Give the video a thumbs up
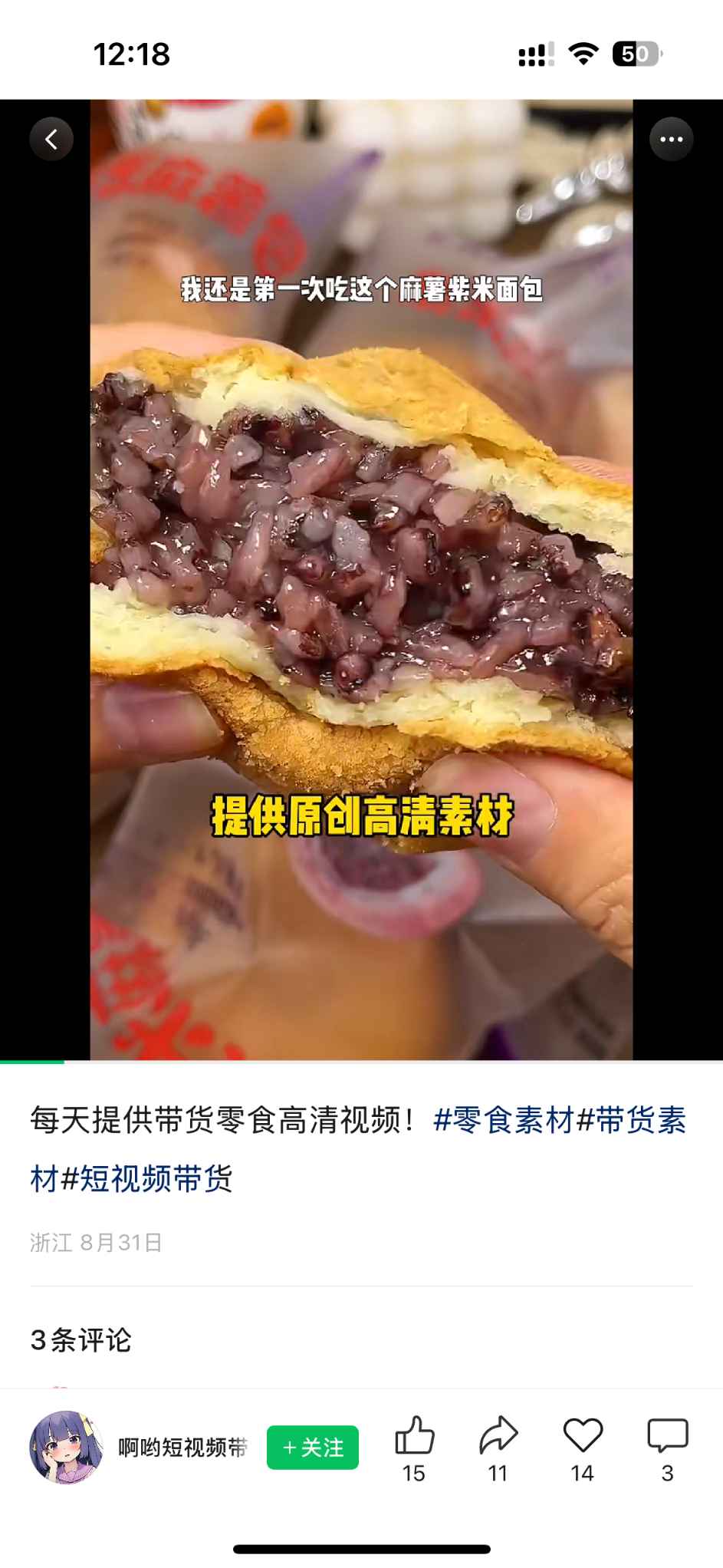This screenshot has width=723, height=1568. point(414,1436)
